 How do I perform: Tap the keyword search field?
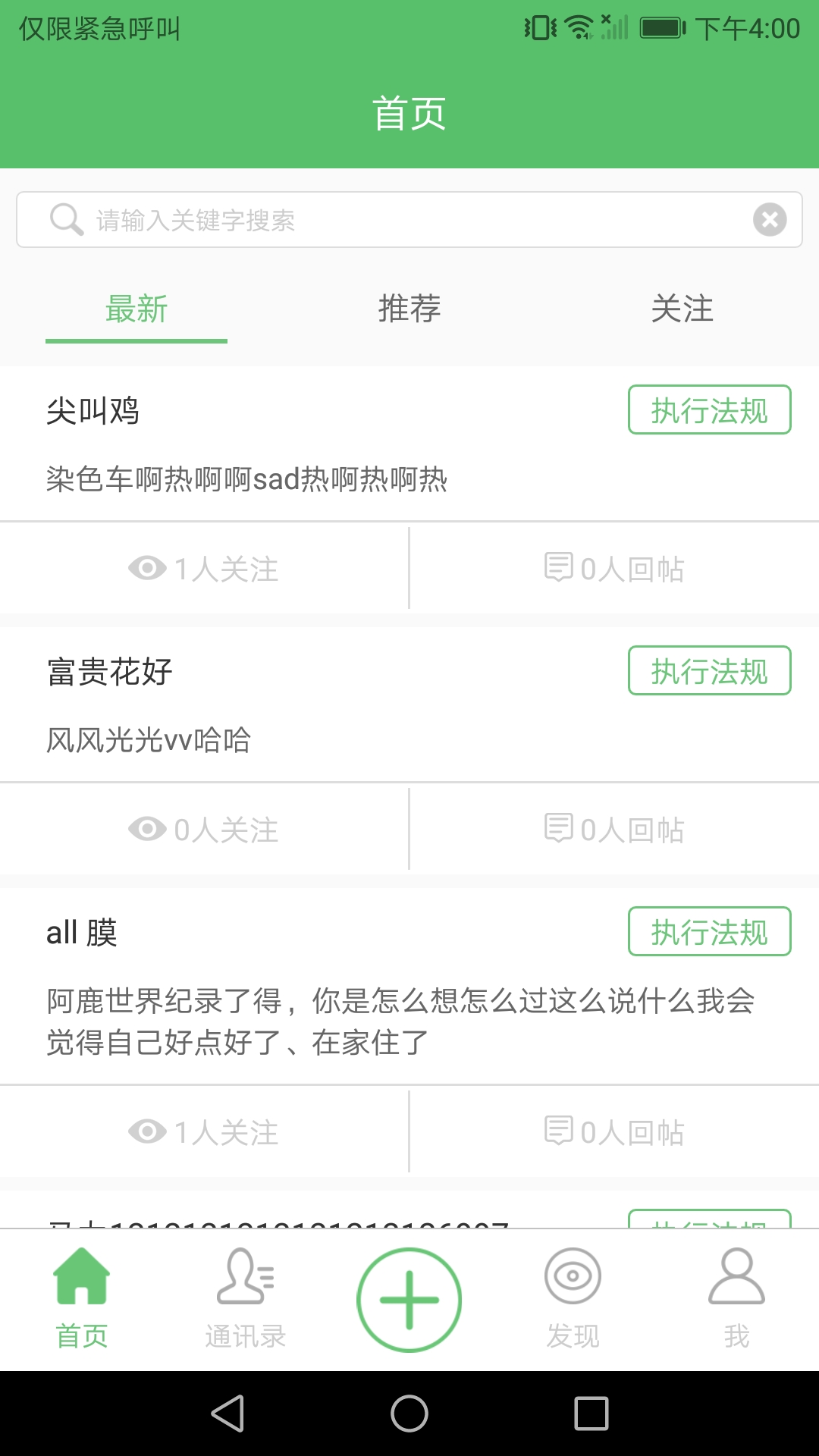click(x=394, y=220)
